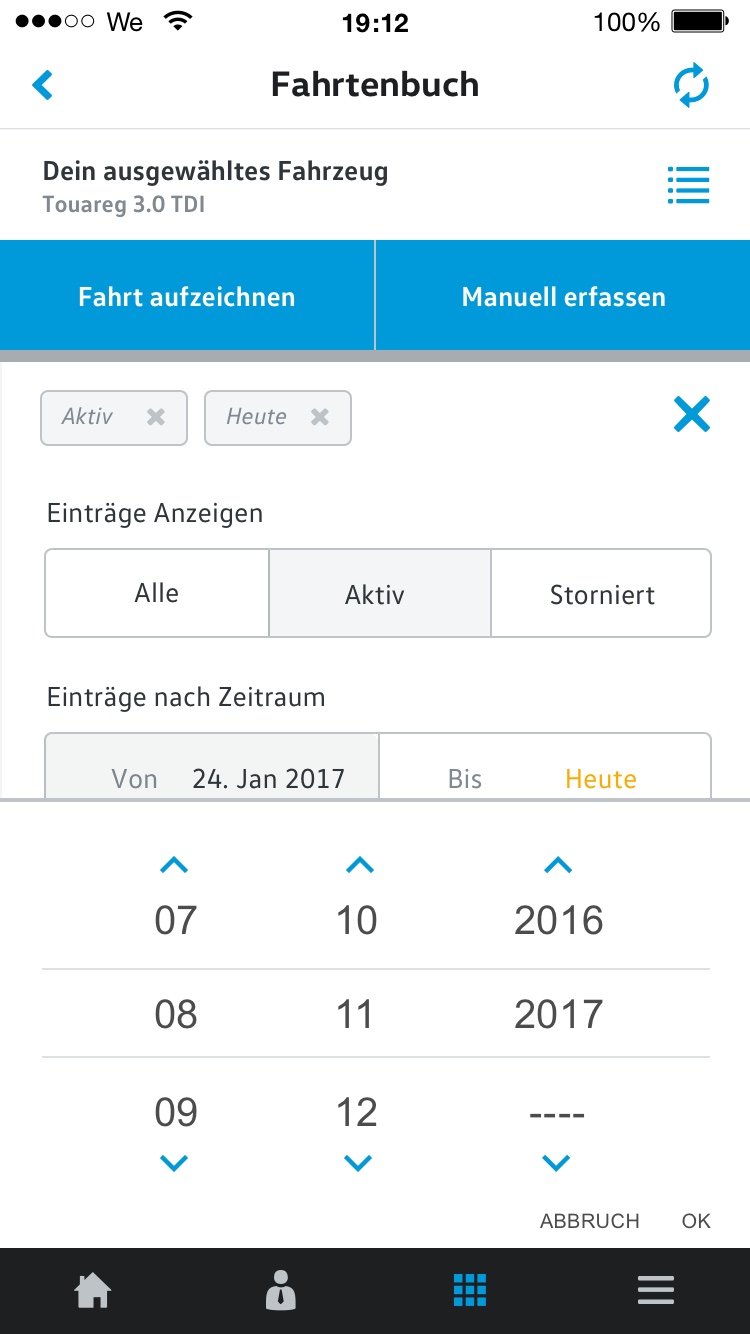Tap the up arrow above the day column

(x=174, y=865)
